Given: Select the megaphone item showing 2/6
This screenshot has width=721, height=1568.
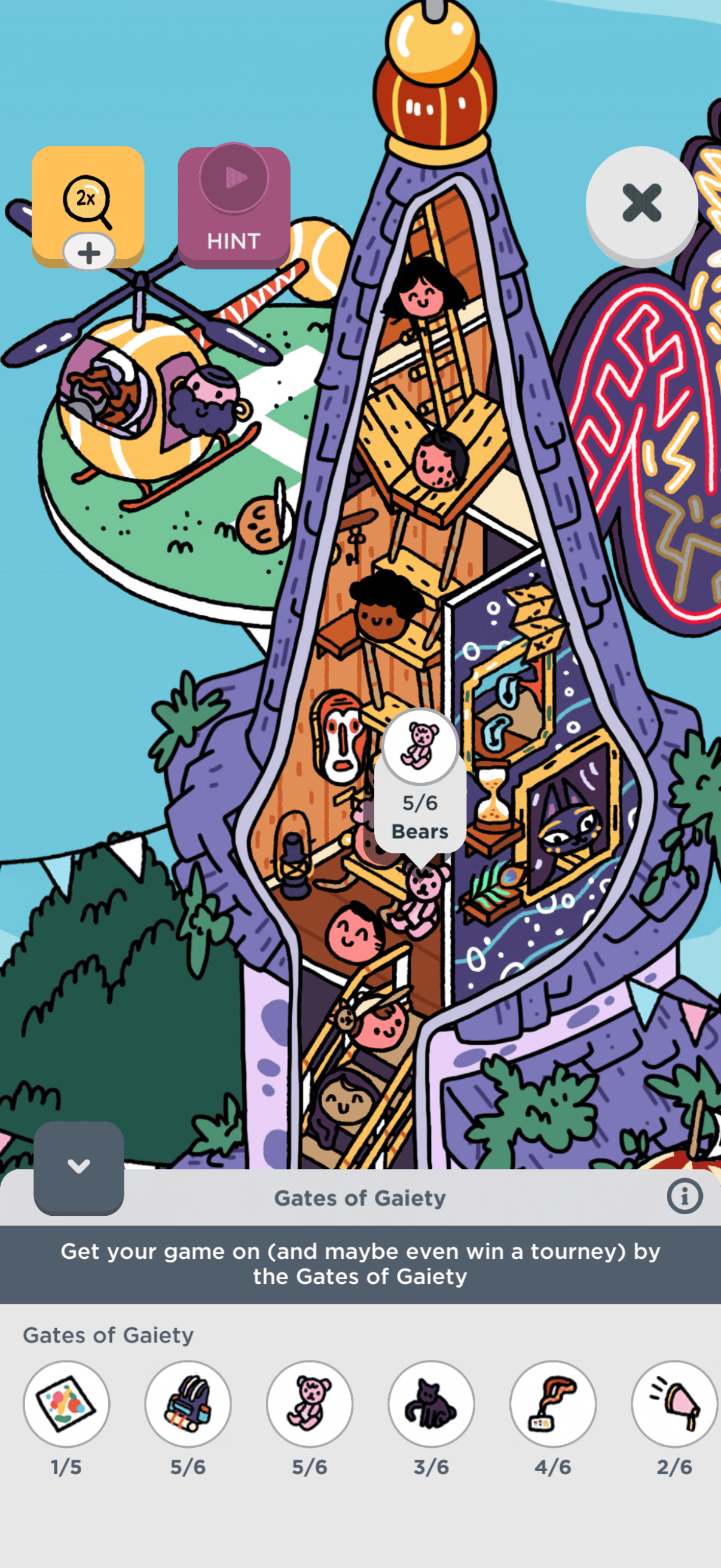Looking at the screenshot, I should [674, 1403].
